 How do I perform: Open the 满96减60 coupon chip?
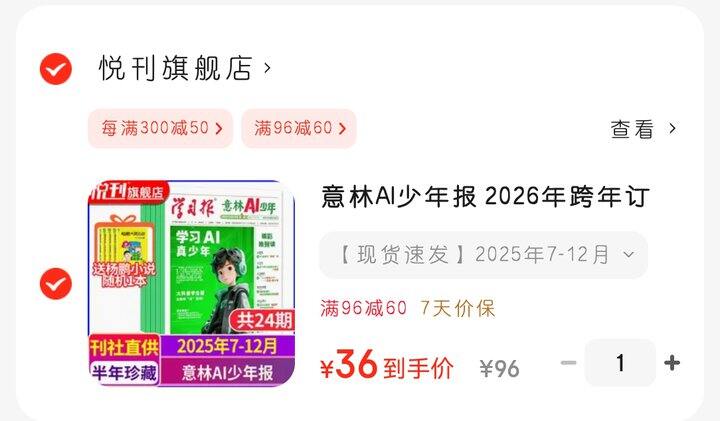click(299, 128)
